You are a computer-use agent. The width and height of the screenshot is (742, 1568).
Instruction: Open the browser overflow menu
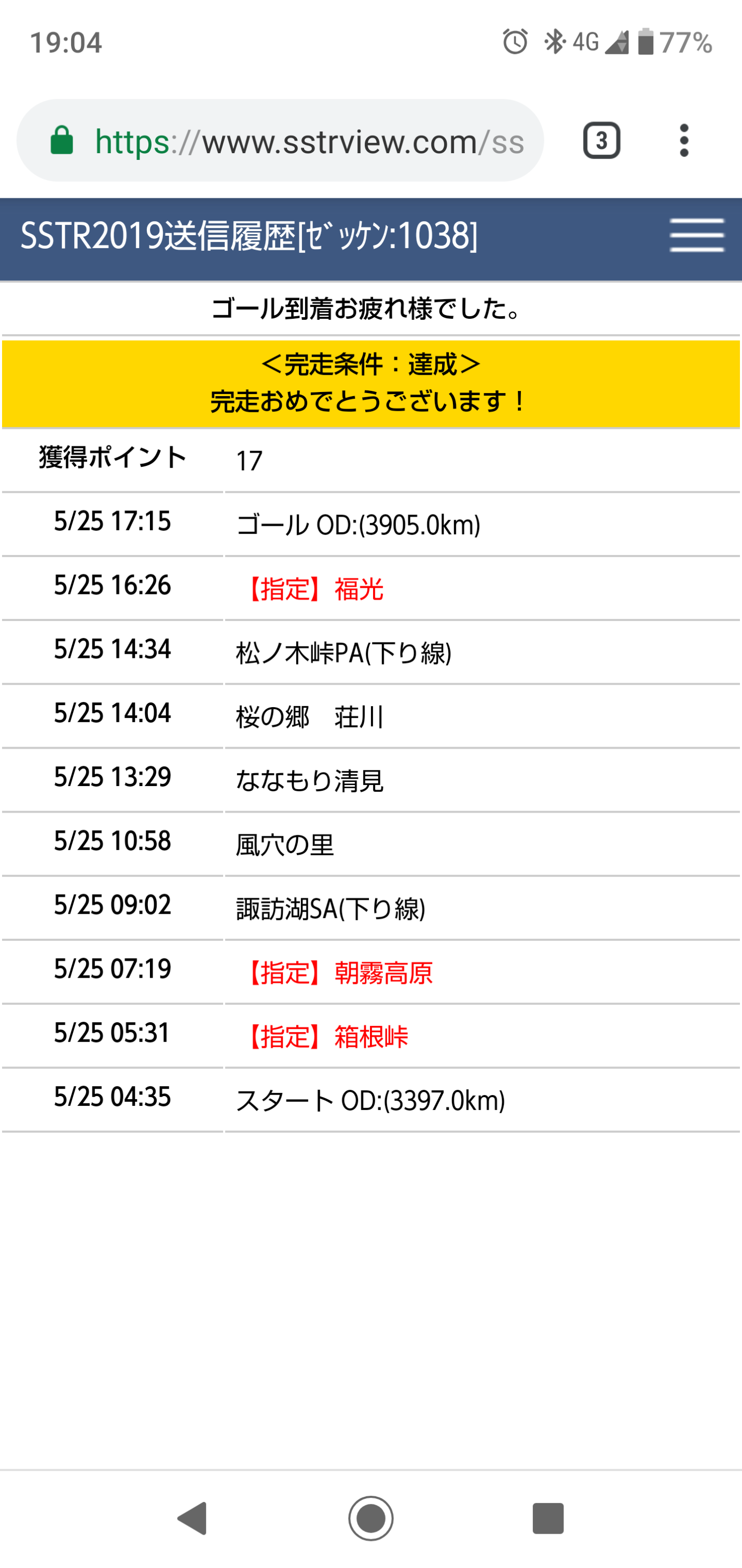[x=683, y=141]
